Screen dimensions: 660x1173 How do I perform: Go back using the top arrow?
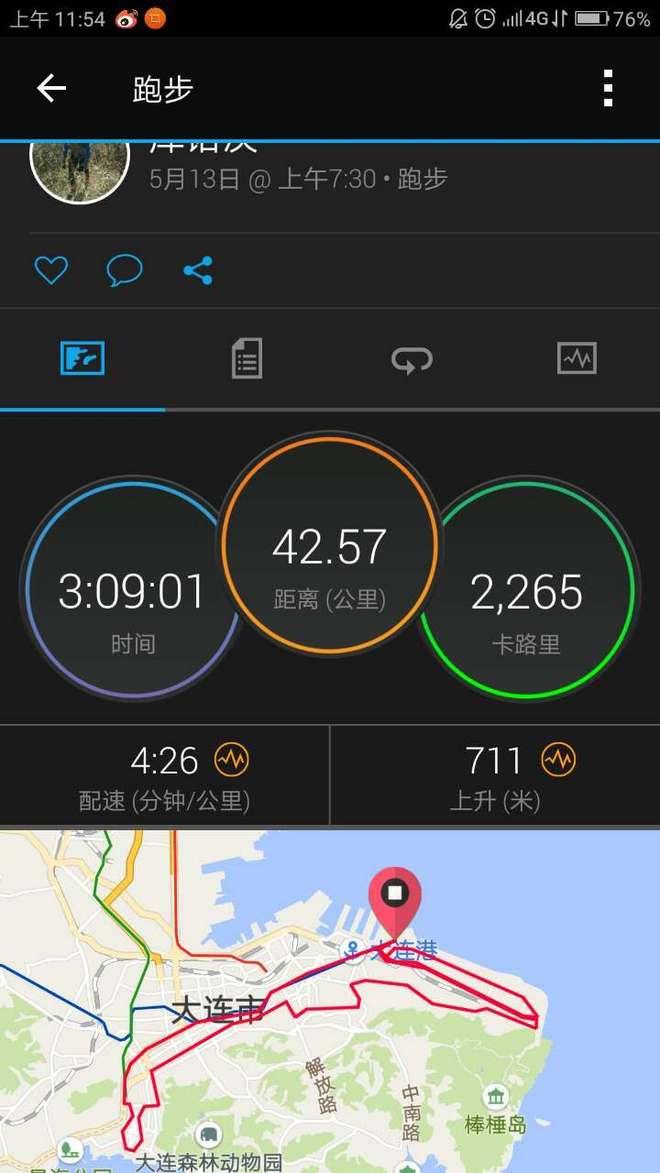tap(51, 89)
